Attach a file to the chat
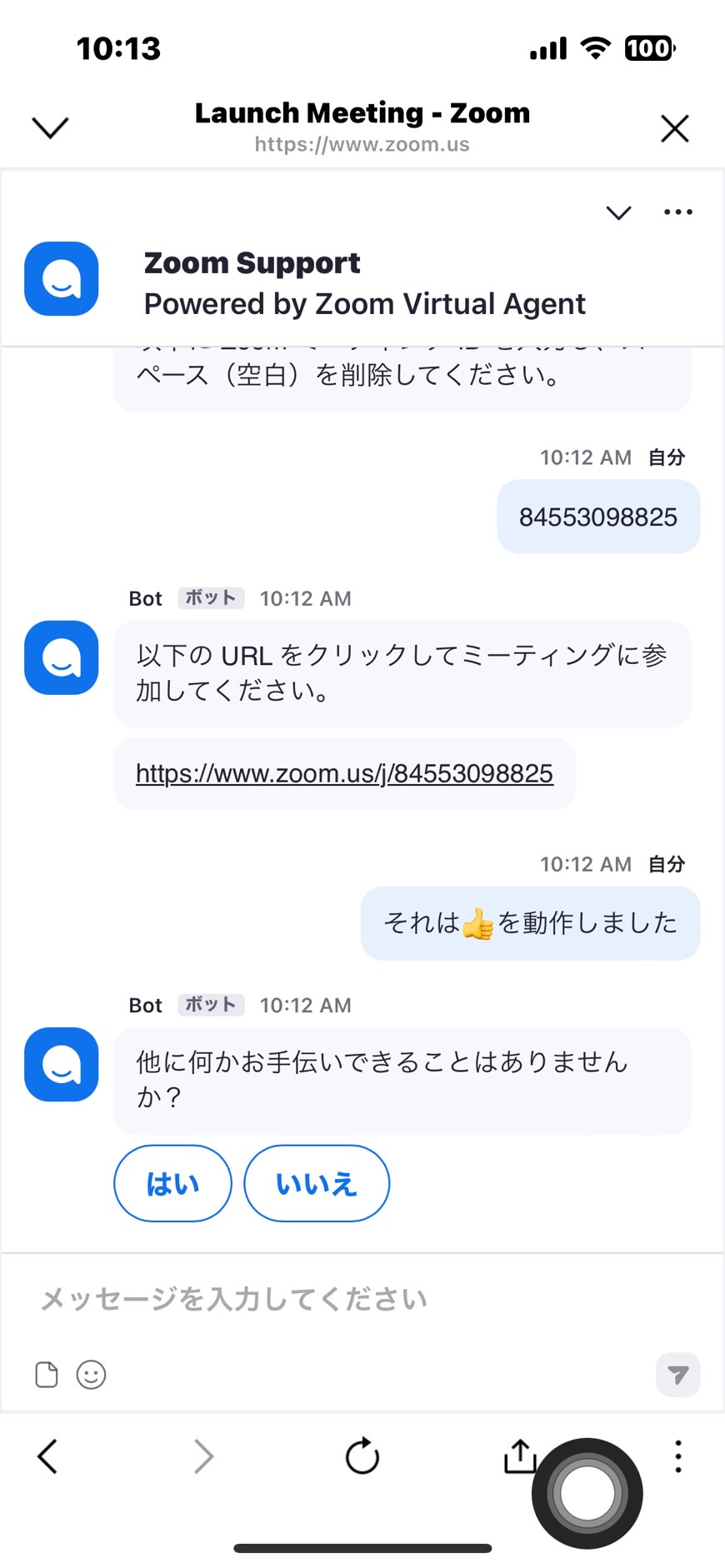 47,1375
